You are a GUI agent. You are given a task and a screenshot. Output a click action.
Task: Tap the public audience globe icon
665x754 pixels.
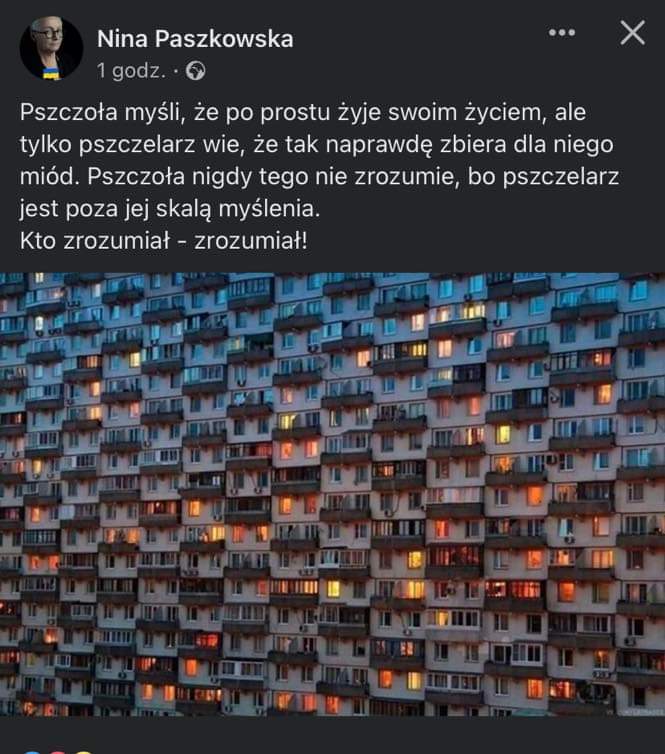197,71
